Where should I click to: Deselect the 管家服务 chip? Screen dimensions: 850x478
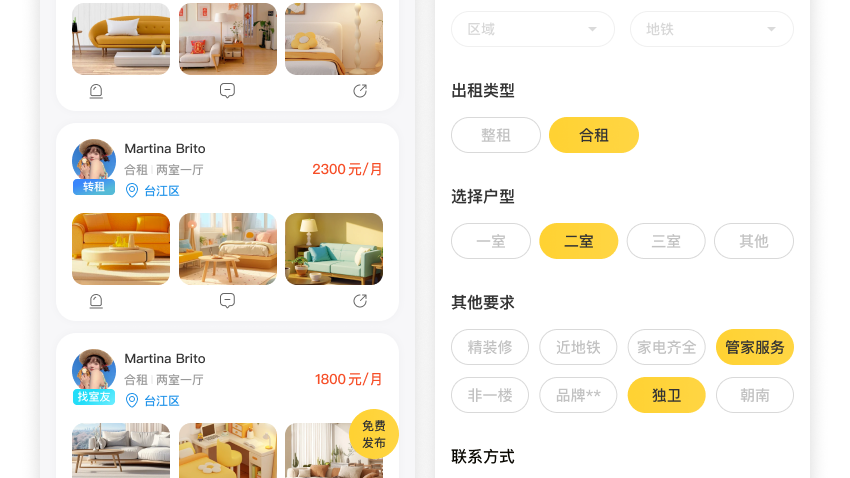[754, 347]
